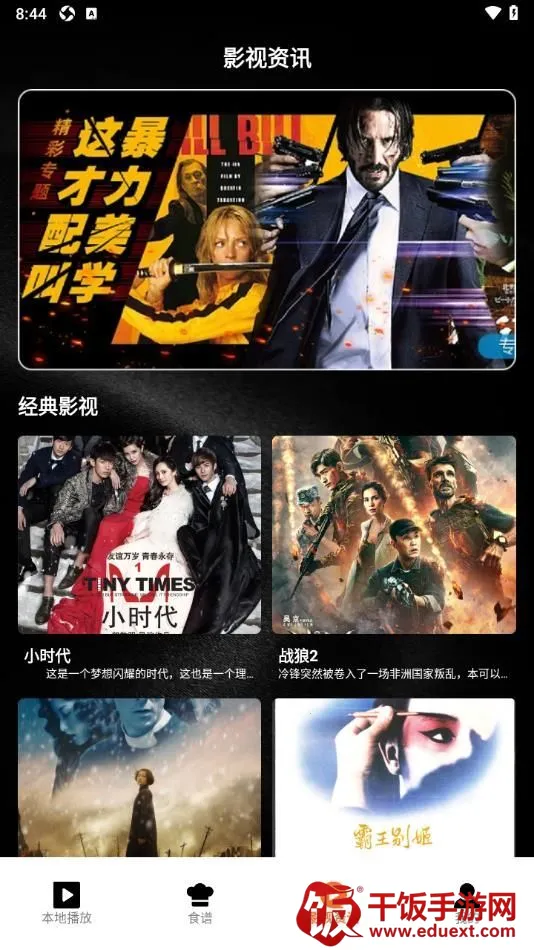Open the 霸王别姬 movie poster

(394, 777)
